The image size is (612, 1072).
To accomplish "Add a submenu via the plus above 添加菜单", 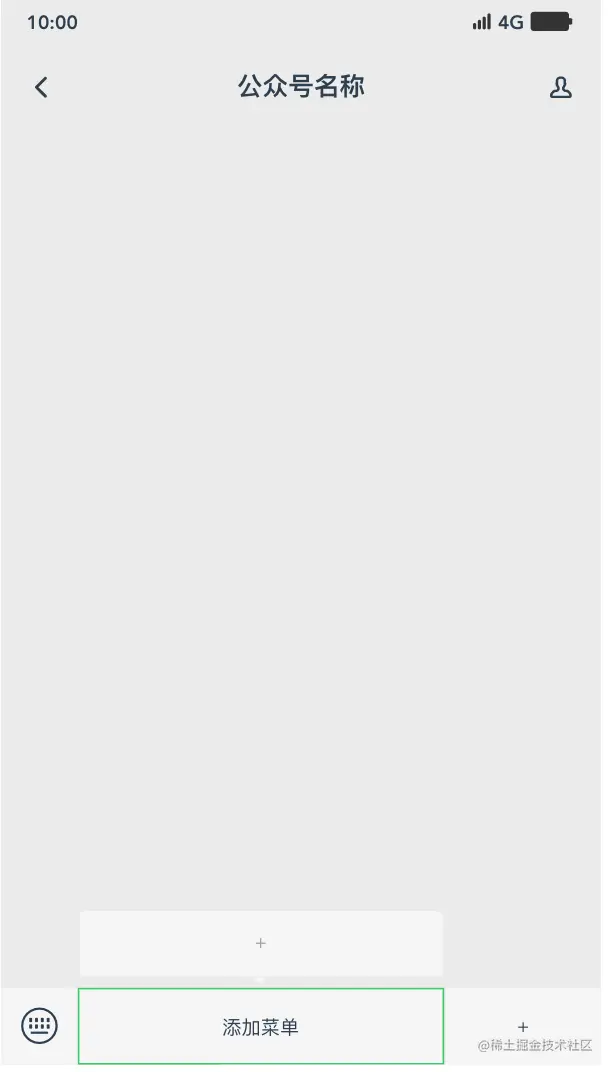I will pos(261,943).
